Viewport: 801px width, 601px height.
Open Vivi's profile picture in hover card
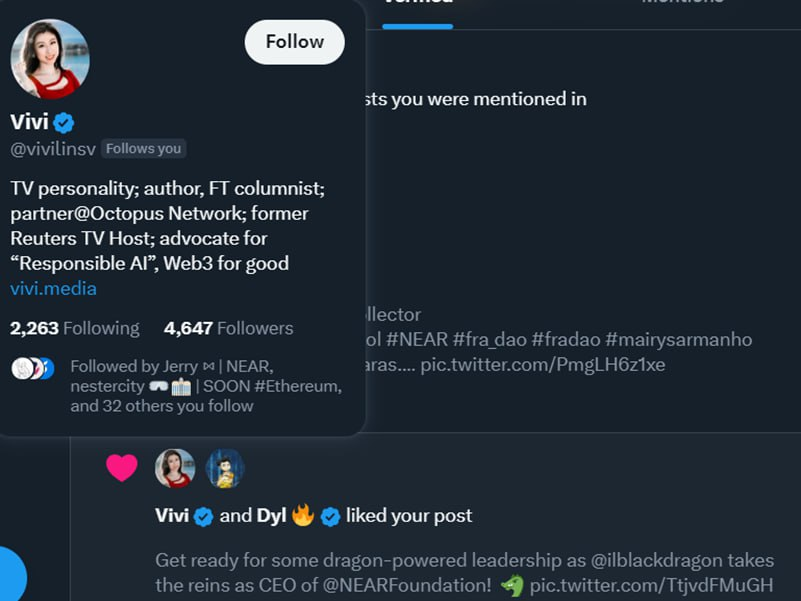[50, 59]
